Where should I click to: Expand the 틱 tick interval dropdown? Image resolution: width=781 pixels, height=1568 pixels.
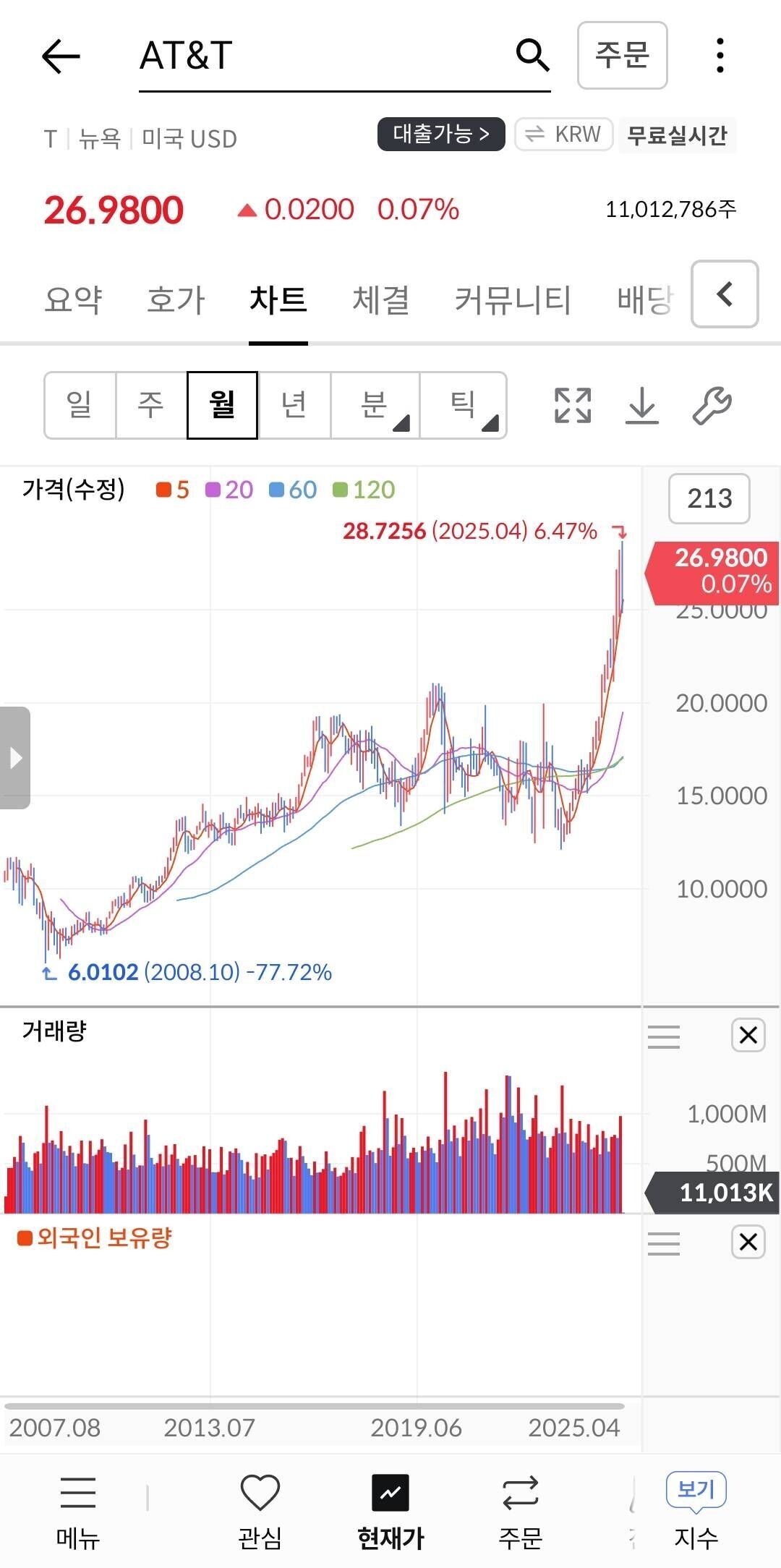(464, 405)
